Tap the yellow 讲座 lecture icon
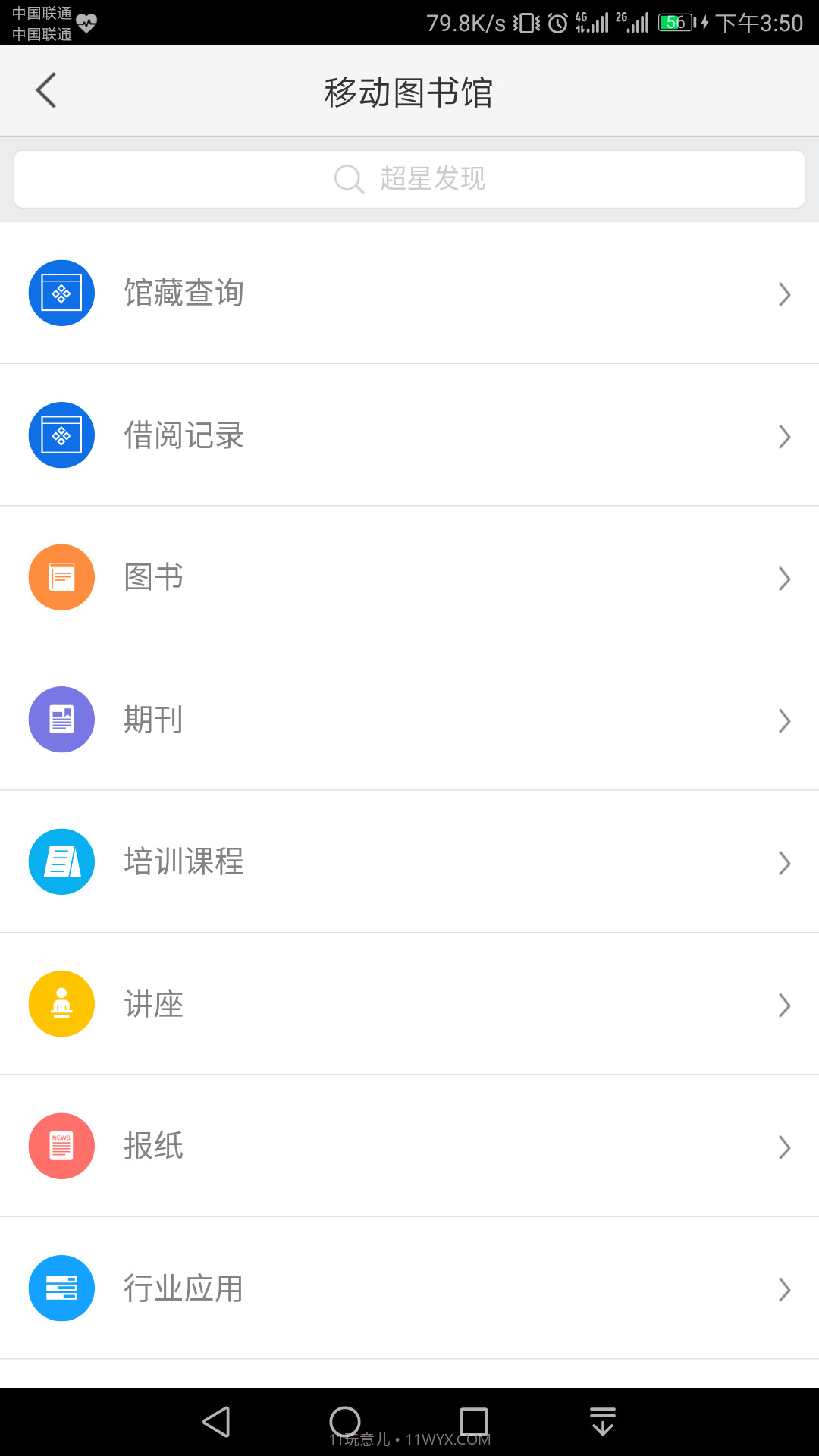 pyautogui.click(x=61, y=1003)
